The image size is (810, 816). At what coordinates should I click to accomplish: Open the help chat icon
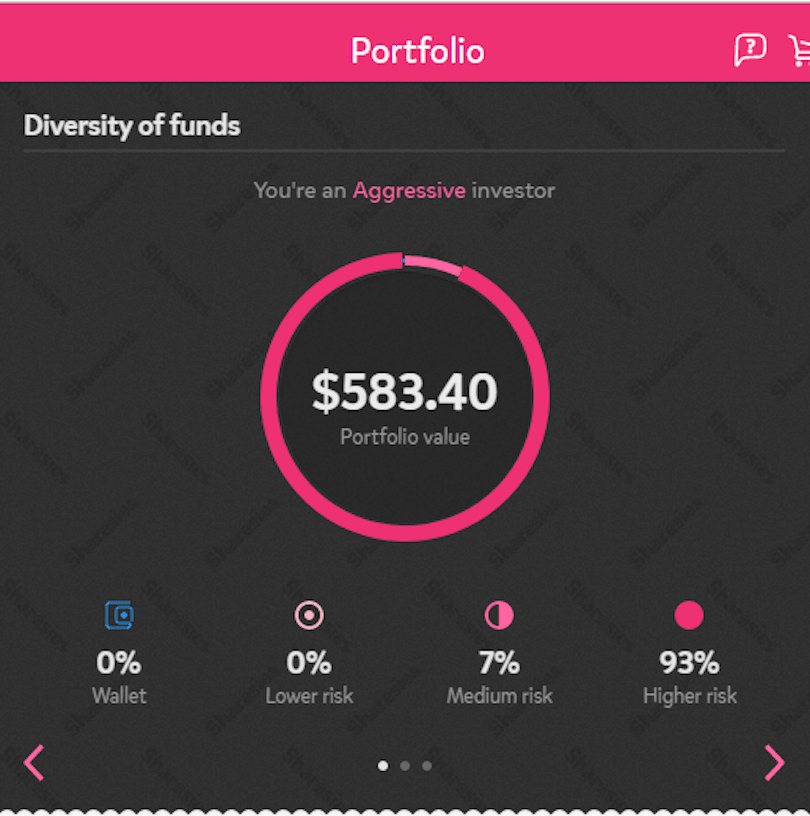(750, 49)
